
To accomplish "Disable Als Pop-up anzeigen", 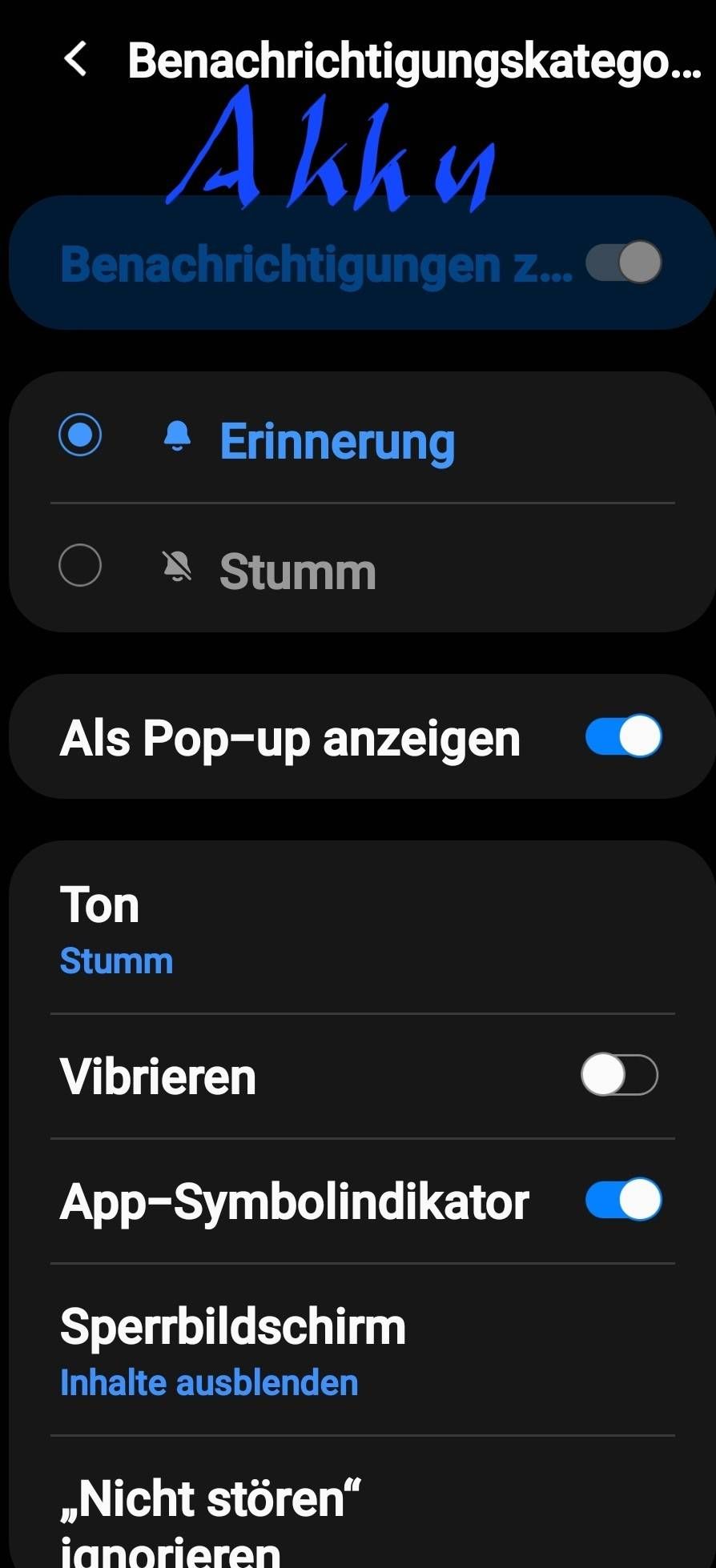I will 623,736.
